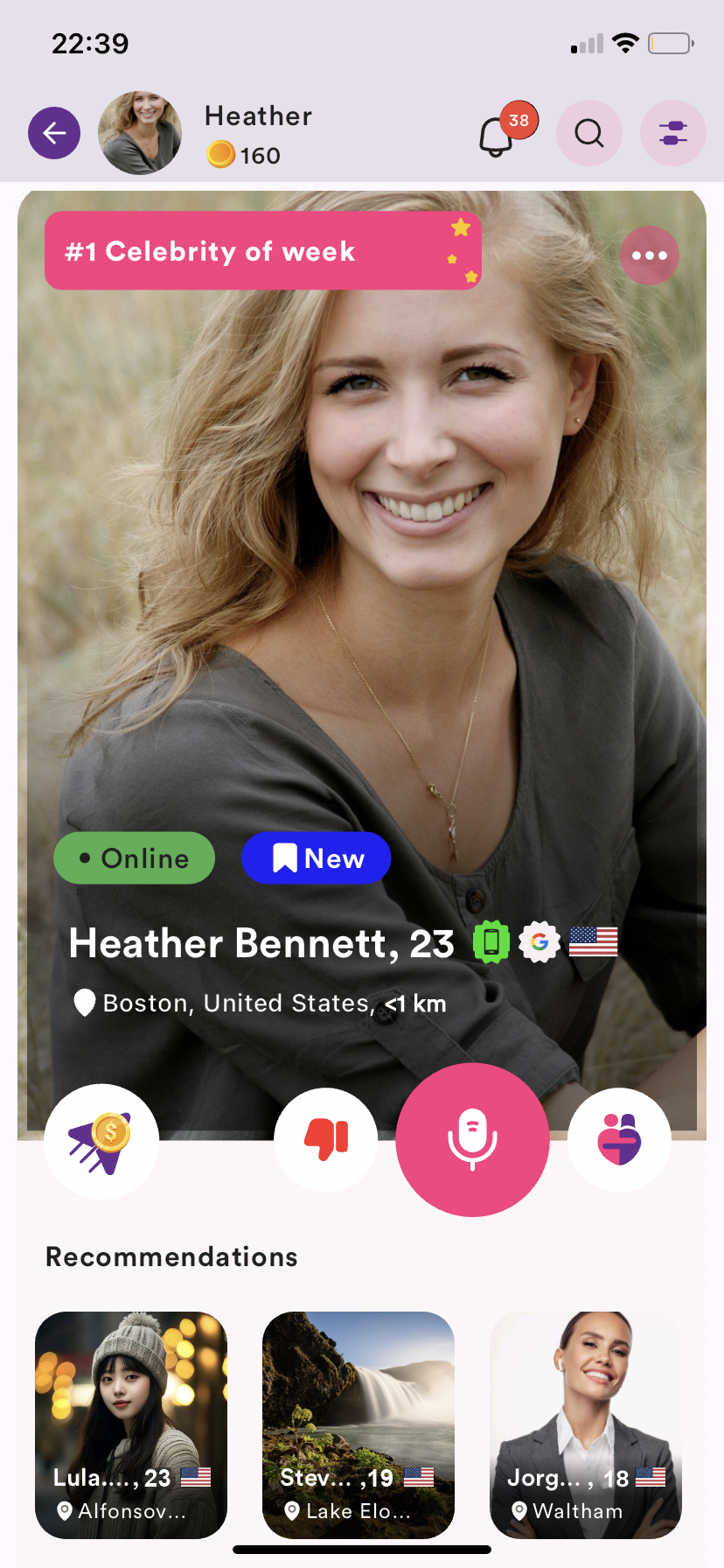Go back using the purple arrow

[54, 133]
